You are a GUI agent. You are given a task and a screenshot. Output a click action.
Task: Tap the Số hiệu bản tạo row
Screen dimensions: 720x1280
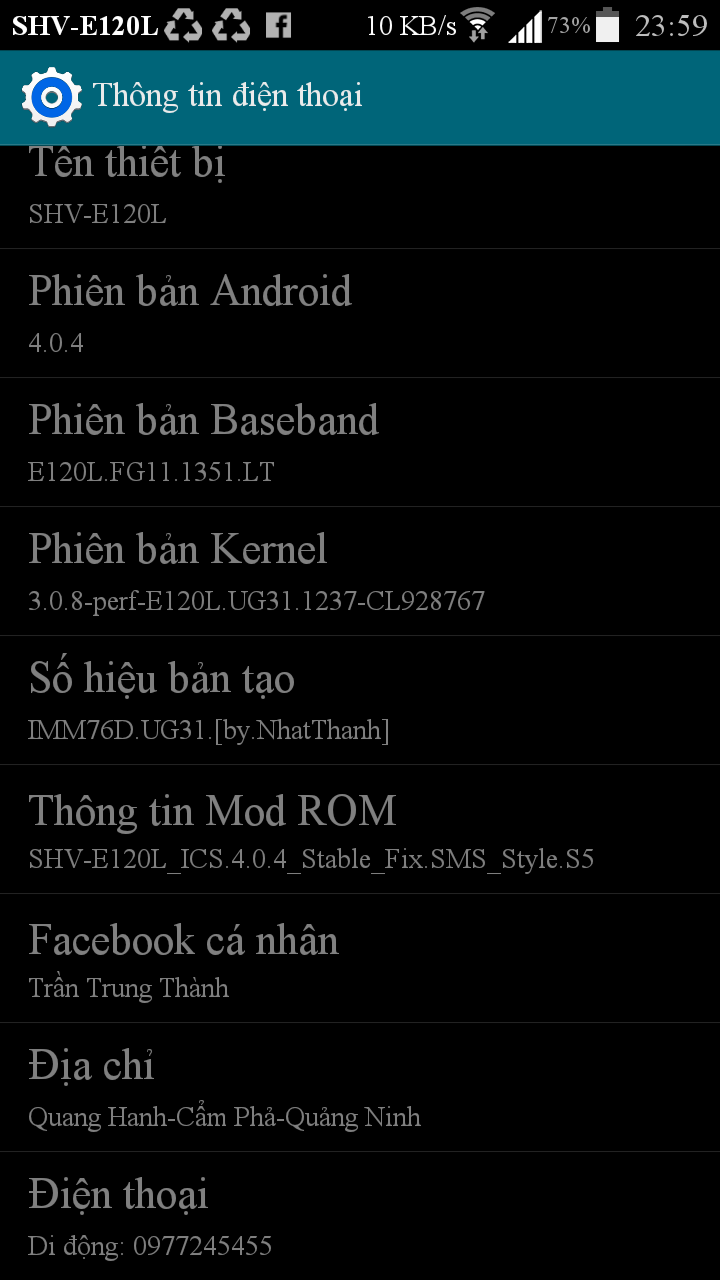[x=360, y=700]
